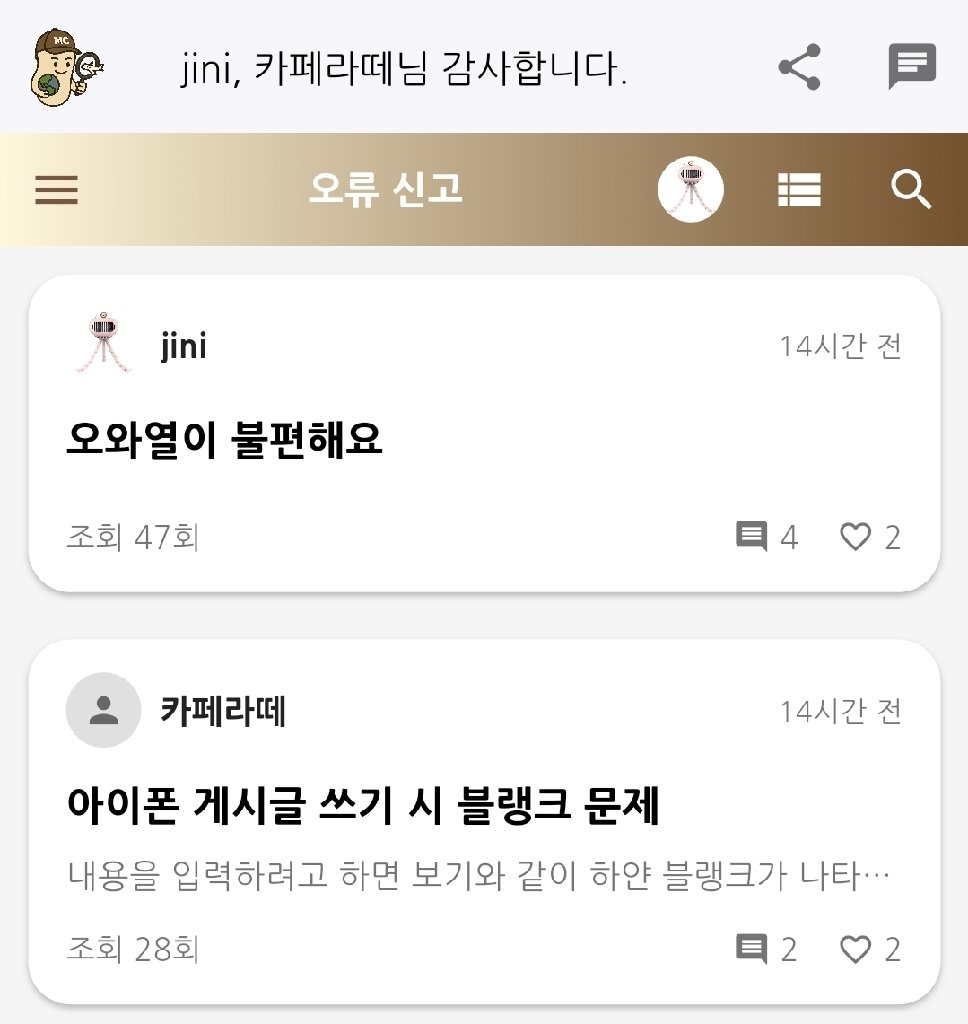The height and width of the screenshot is (1024, 968).
Task: Open the search magnifier
Action: (x=911, y=189)
